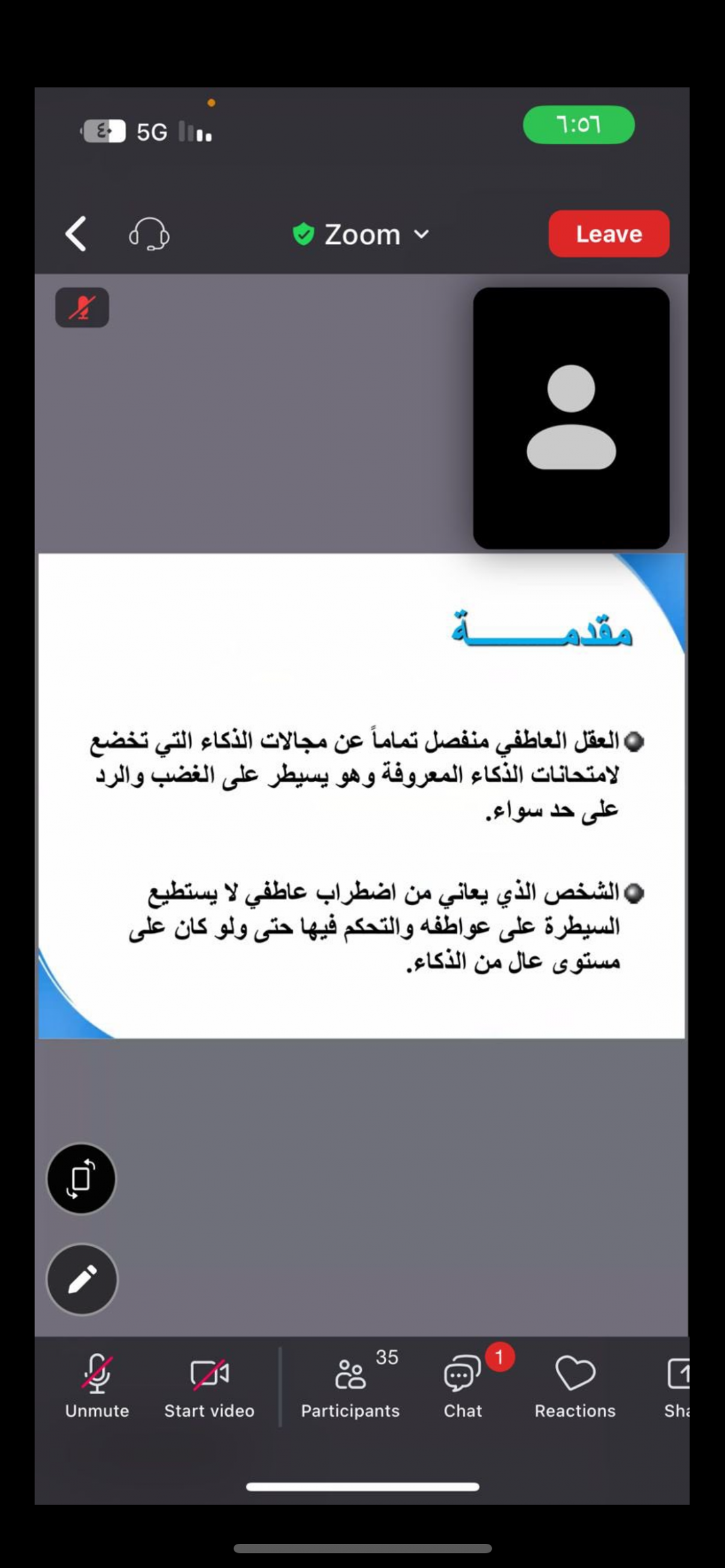Leave the Zoom meeting
The height and width of the screenshot is (1568, 725).
click(609, 234)
